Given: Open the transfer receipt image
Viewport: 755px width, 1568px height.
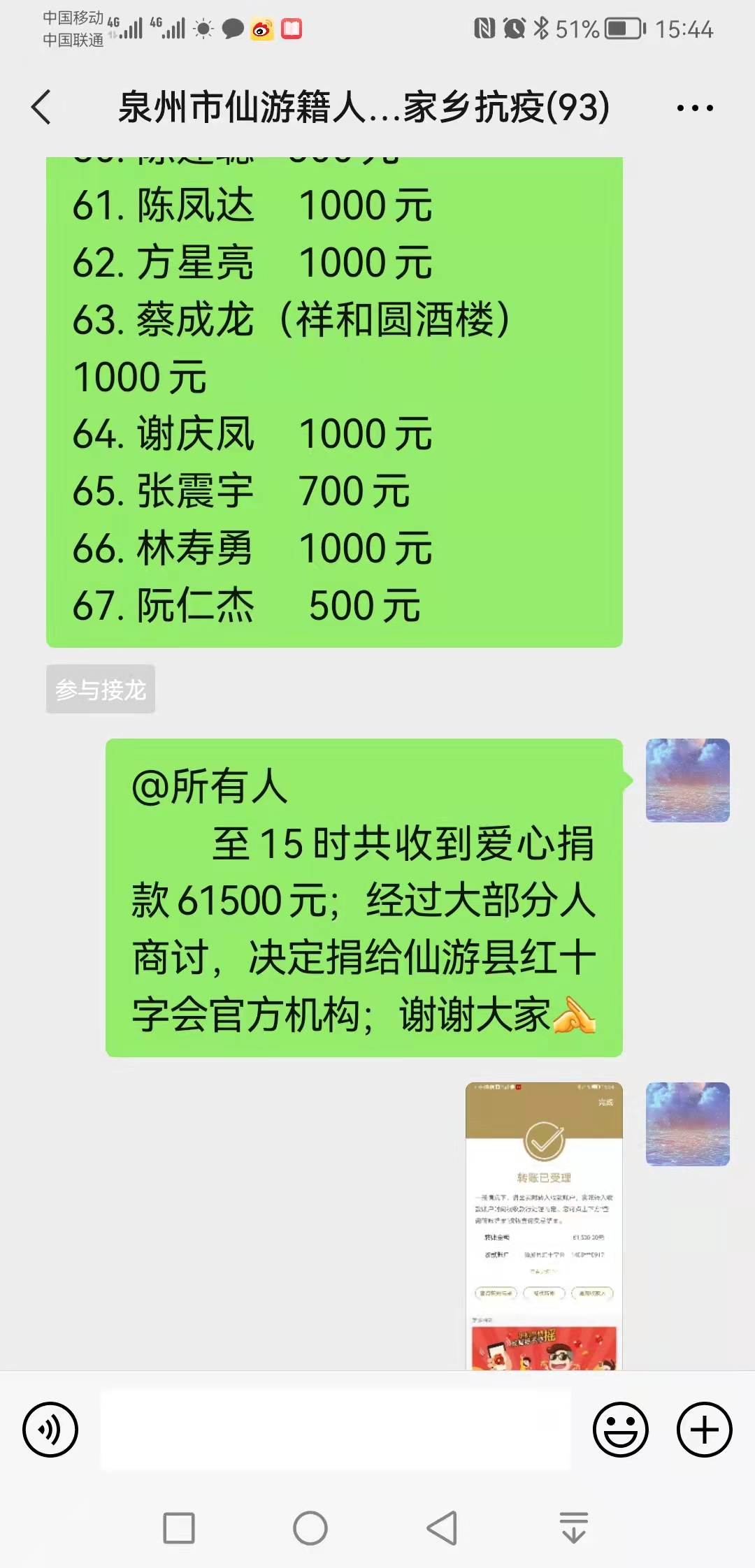Looking at the screenshot, I should 544,1225.
